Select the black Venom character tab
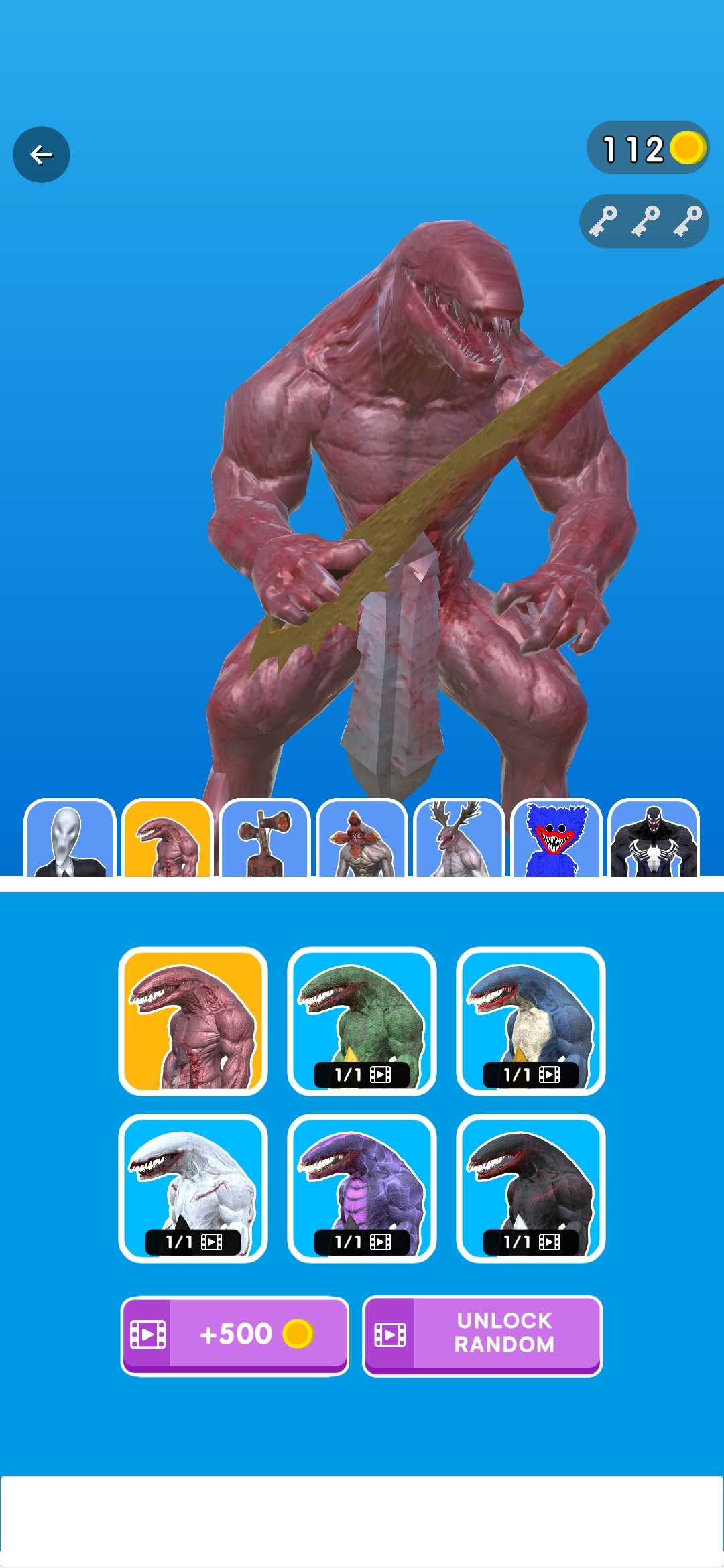724x1568 pixels. point(654,840)
